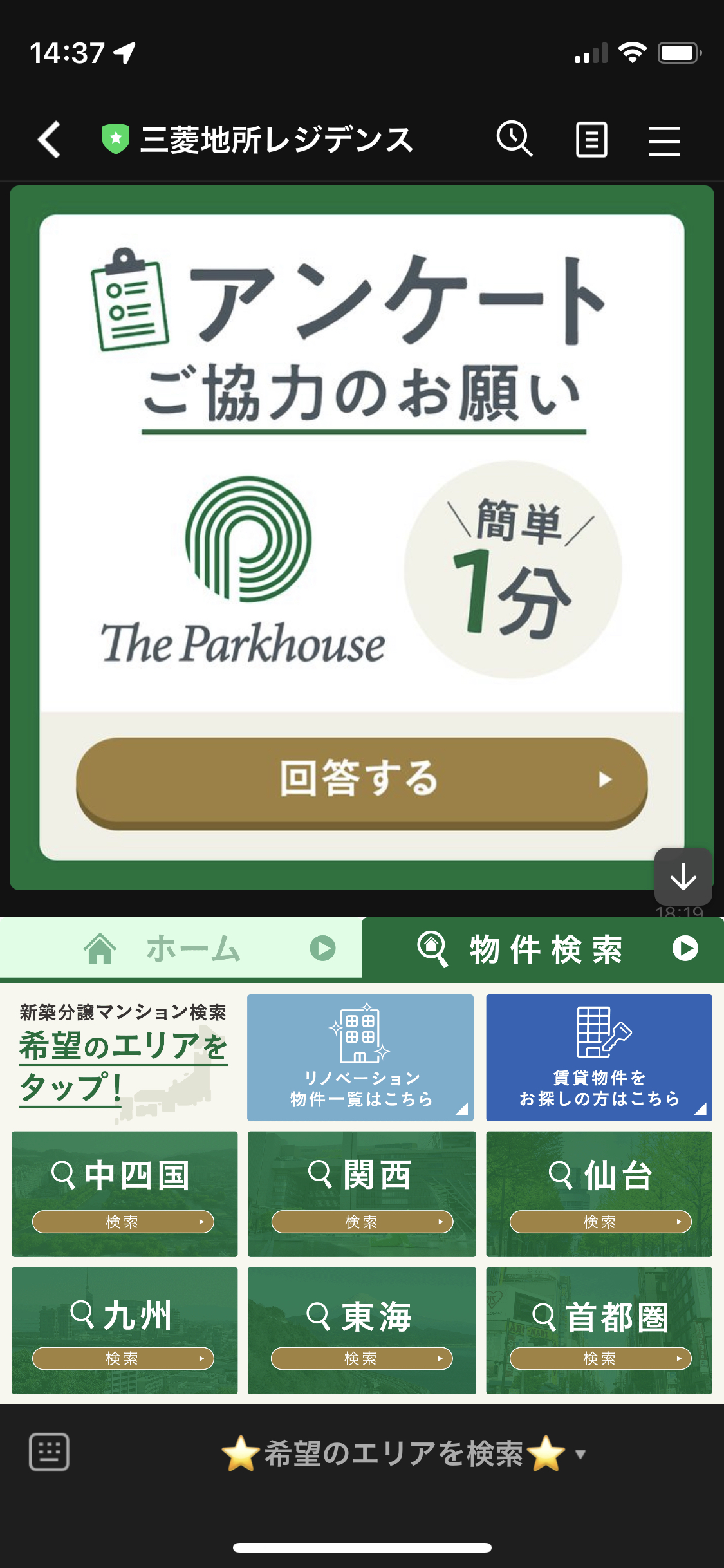Search properties in 中四国
The height and width of the screenshot is (1568, 724).
tap(124, 1194)
